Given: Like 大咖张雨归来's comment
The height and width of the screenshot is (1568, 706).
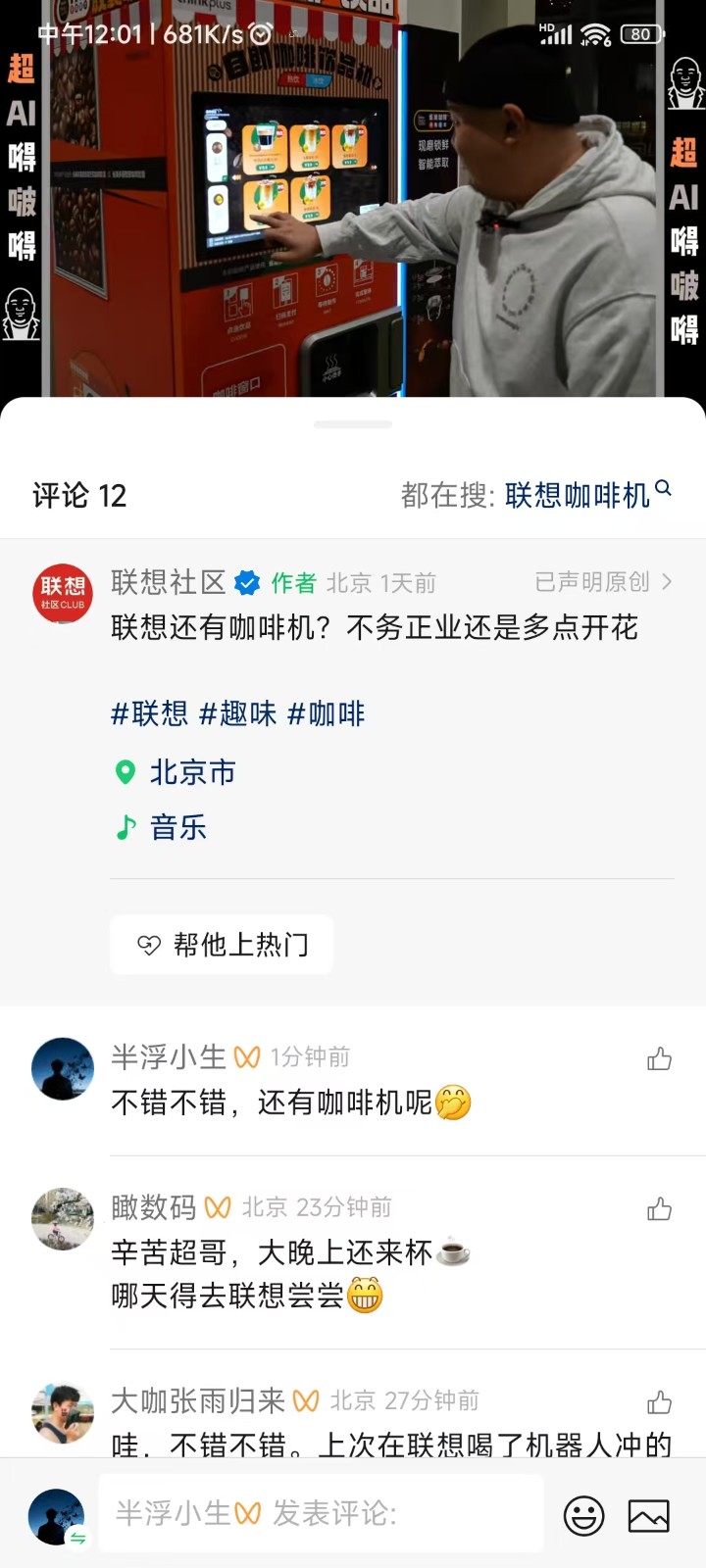Looking at the screenshot, I should point(659,1402).
